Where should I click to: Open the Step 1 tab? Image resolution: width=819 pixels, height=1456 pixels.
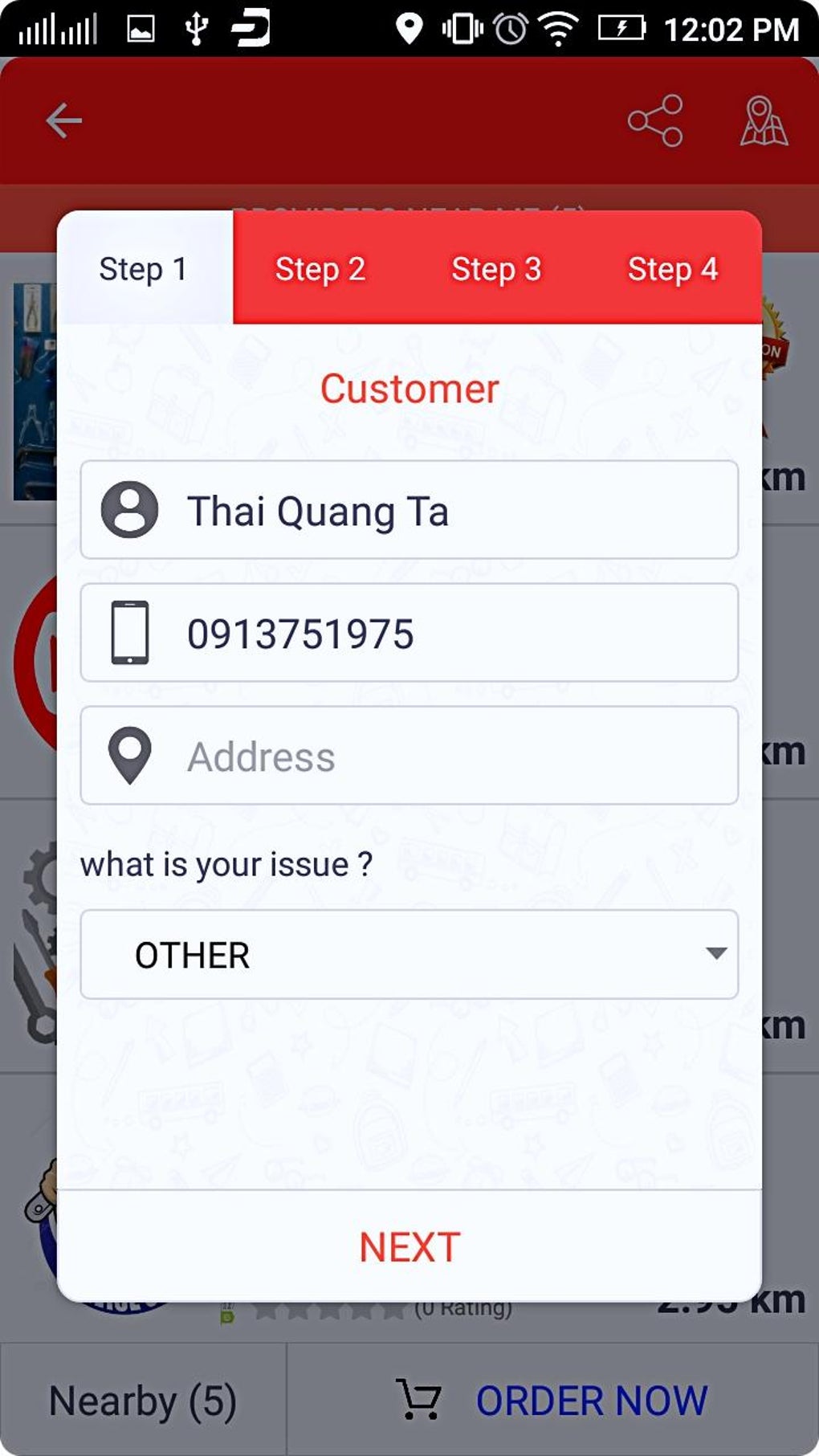[144, 269]
